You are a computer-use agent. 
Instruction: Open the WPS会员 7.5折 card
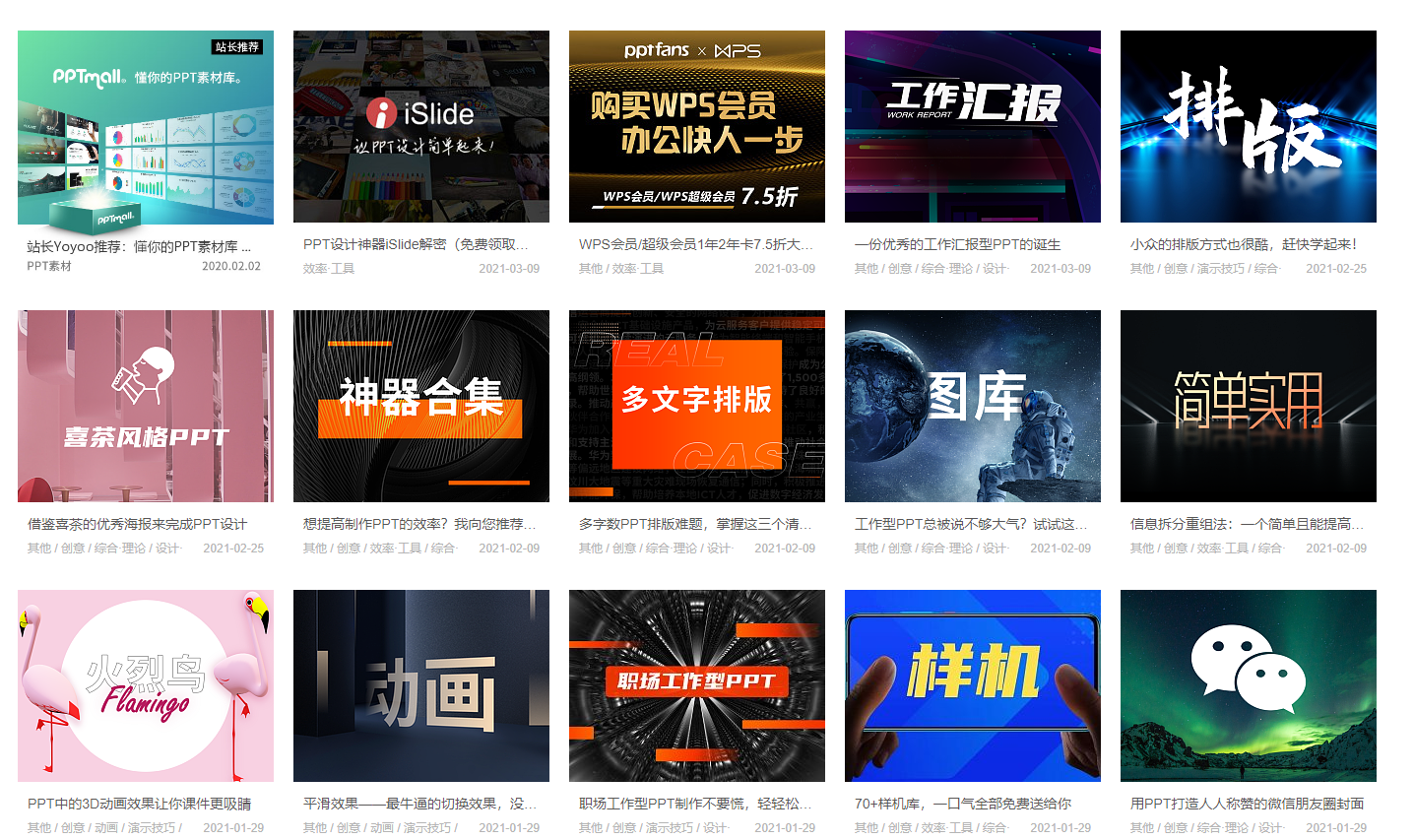click(697, 127)
